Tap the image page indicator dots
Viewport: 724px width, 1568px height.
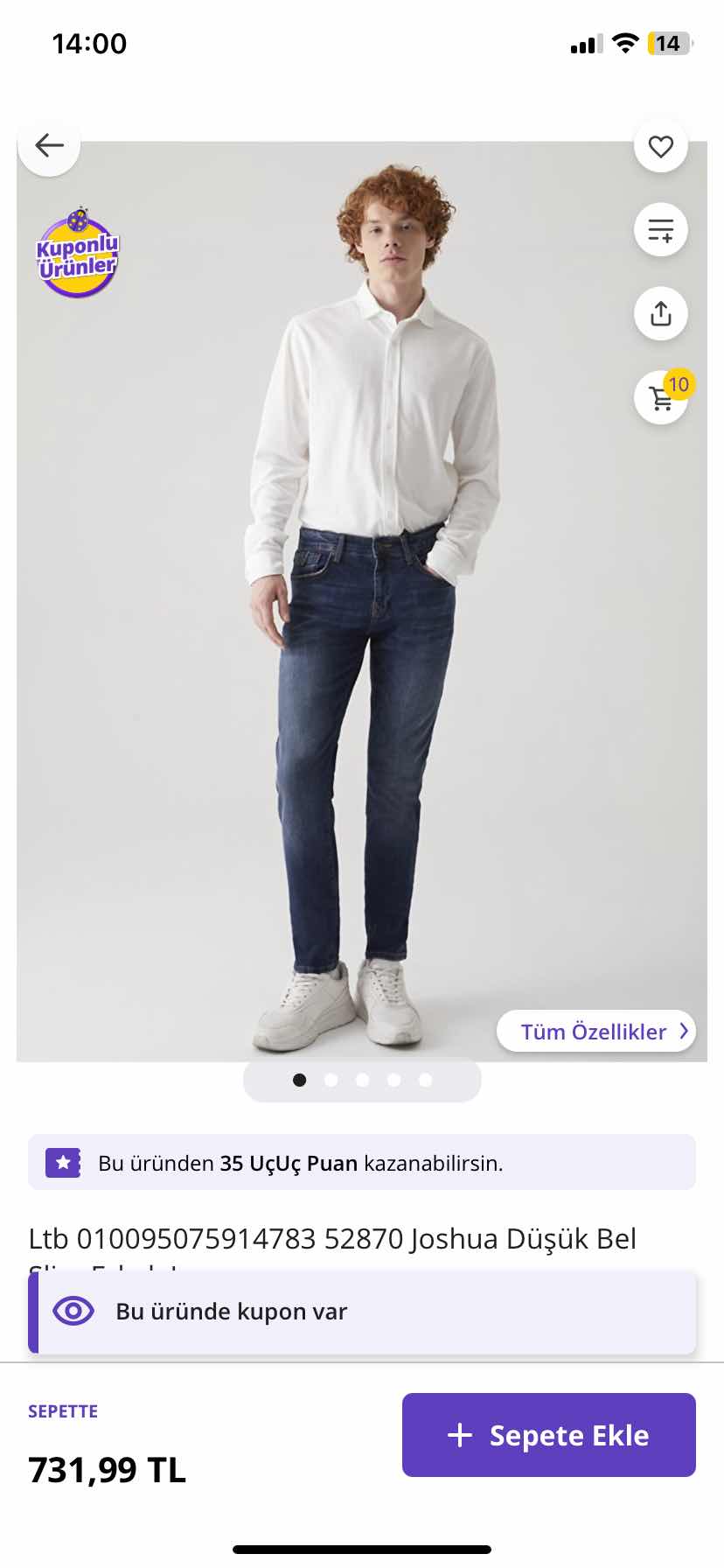[x=362, y=1080]
